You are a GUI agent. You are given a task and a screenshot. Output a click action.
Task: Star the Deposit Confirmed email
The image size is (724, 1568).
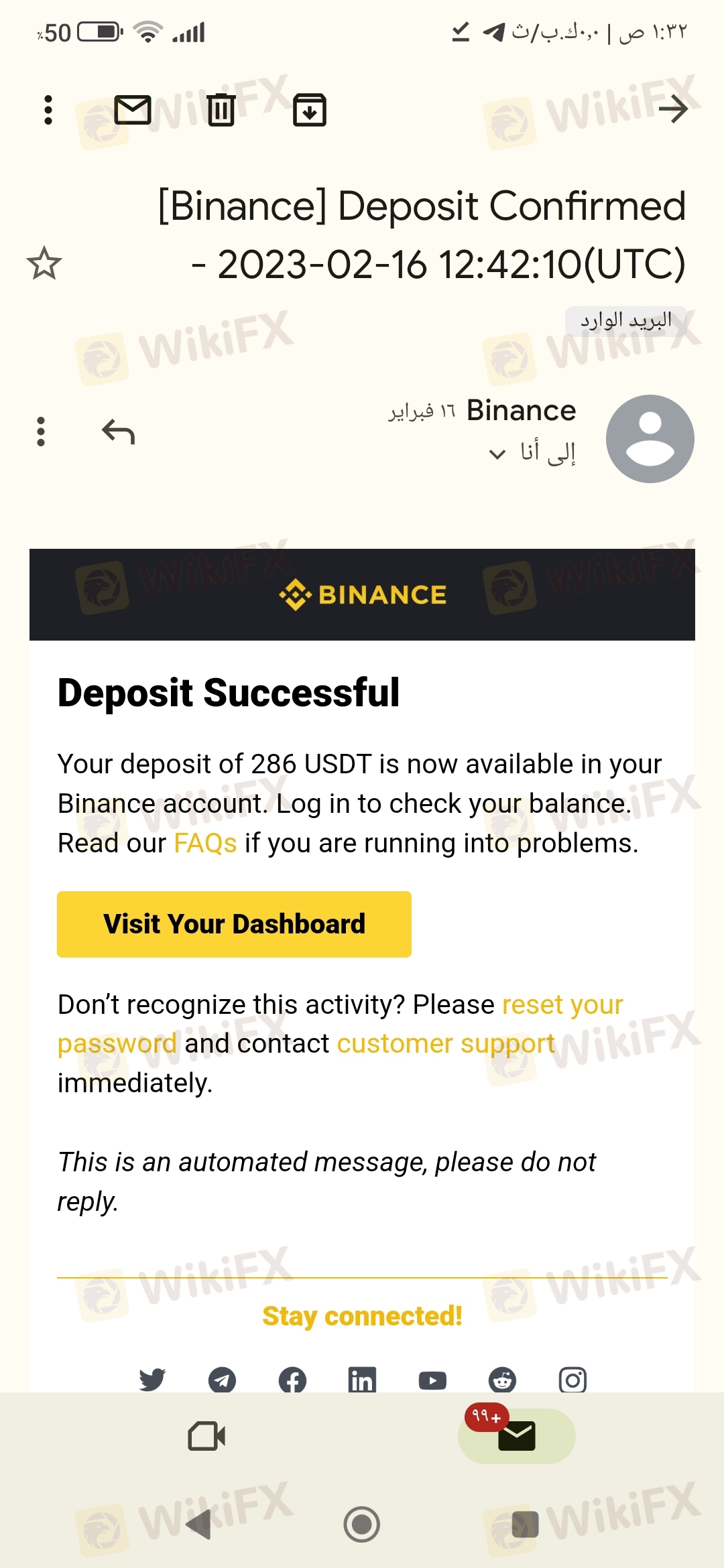[x=44, y=263]
